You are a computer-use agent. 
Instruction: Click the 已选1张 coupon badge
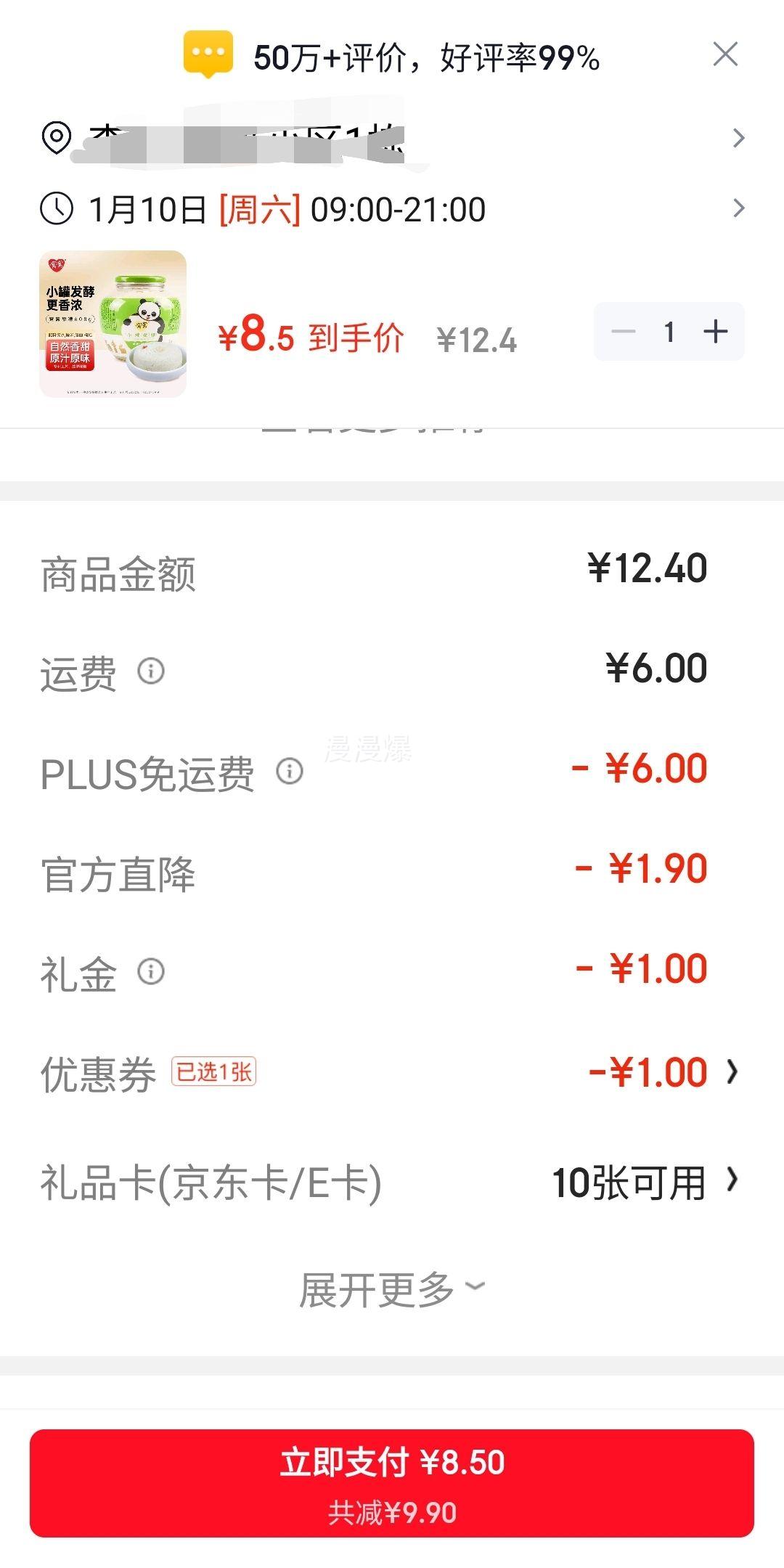pyautogui.click(x=213, y=1072)
